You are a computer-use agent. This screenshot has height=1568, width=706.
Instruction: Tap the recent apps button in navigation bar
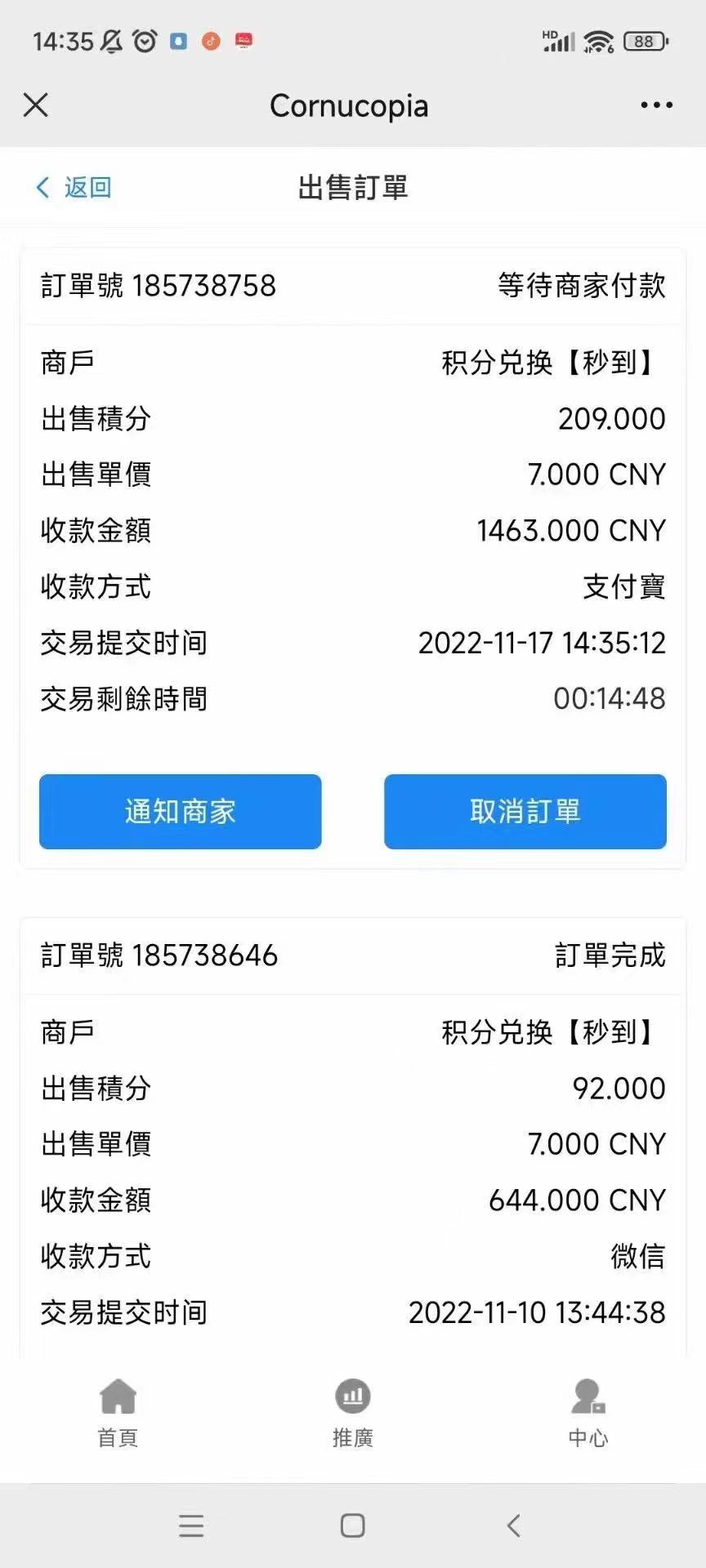(190, 1526)
